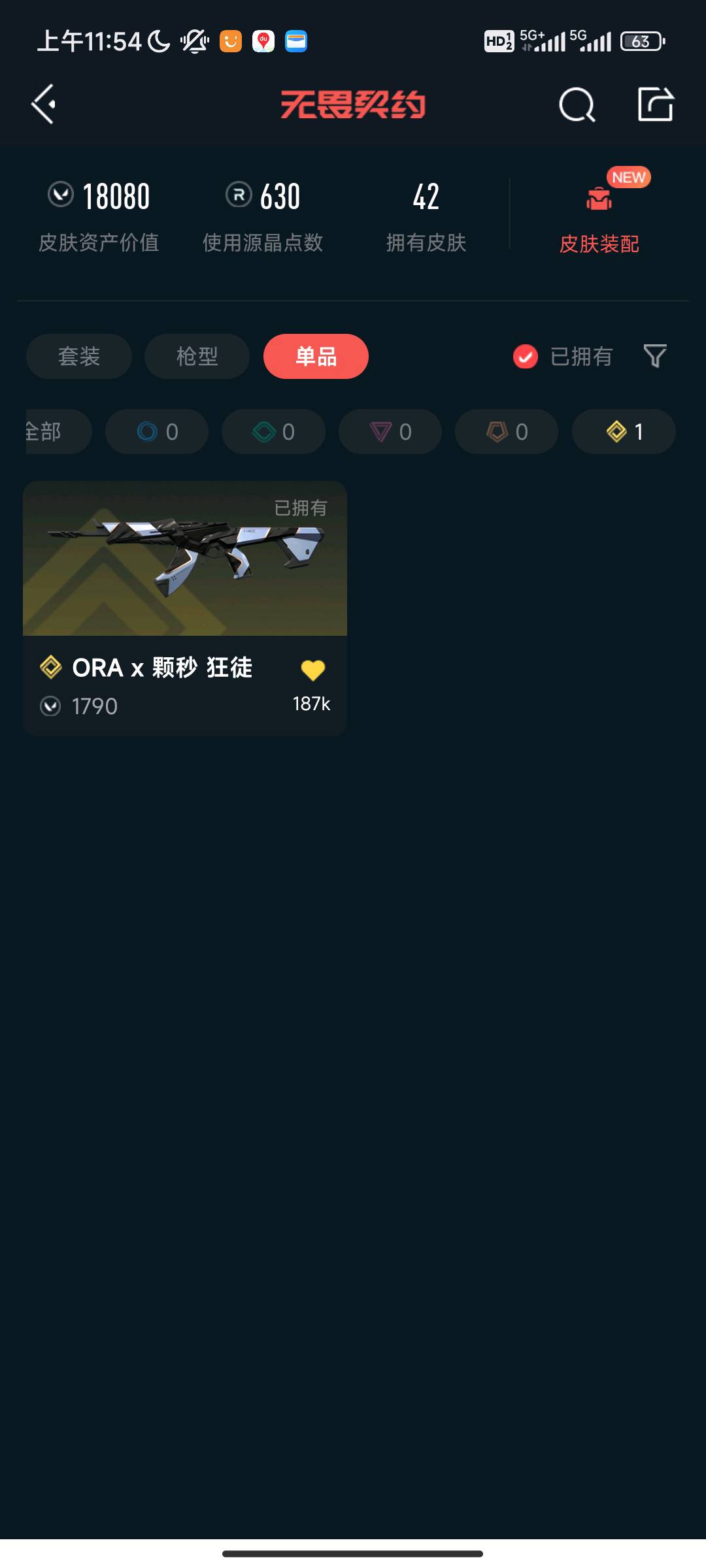
Task: Filter by the yellow diamond tier chip
Action: [x=624, y=432]
